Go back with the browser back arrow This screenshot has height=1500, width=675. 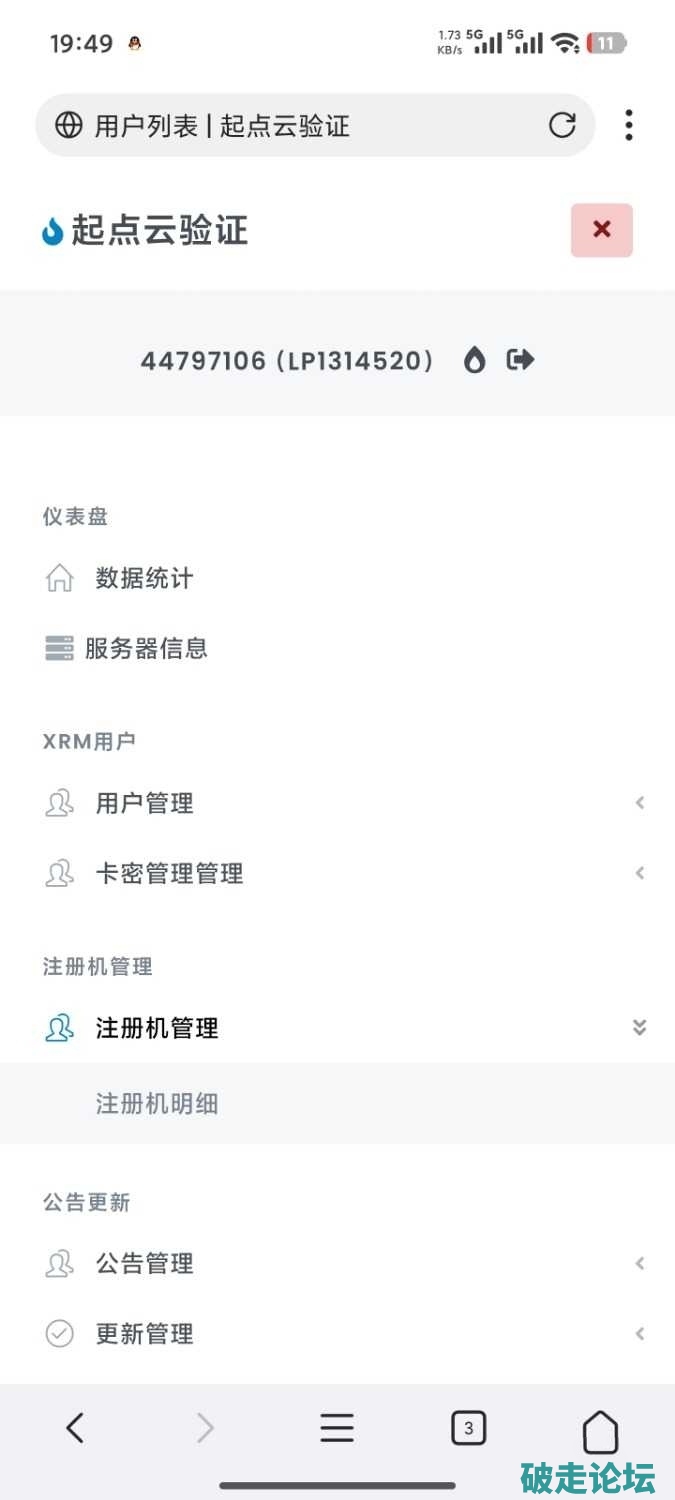point(75,1428)
